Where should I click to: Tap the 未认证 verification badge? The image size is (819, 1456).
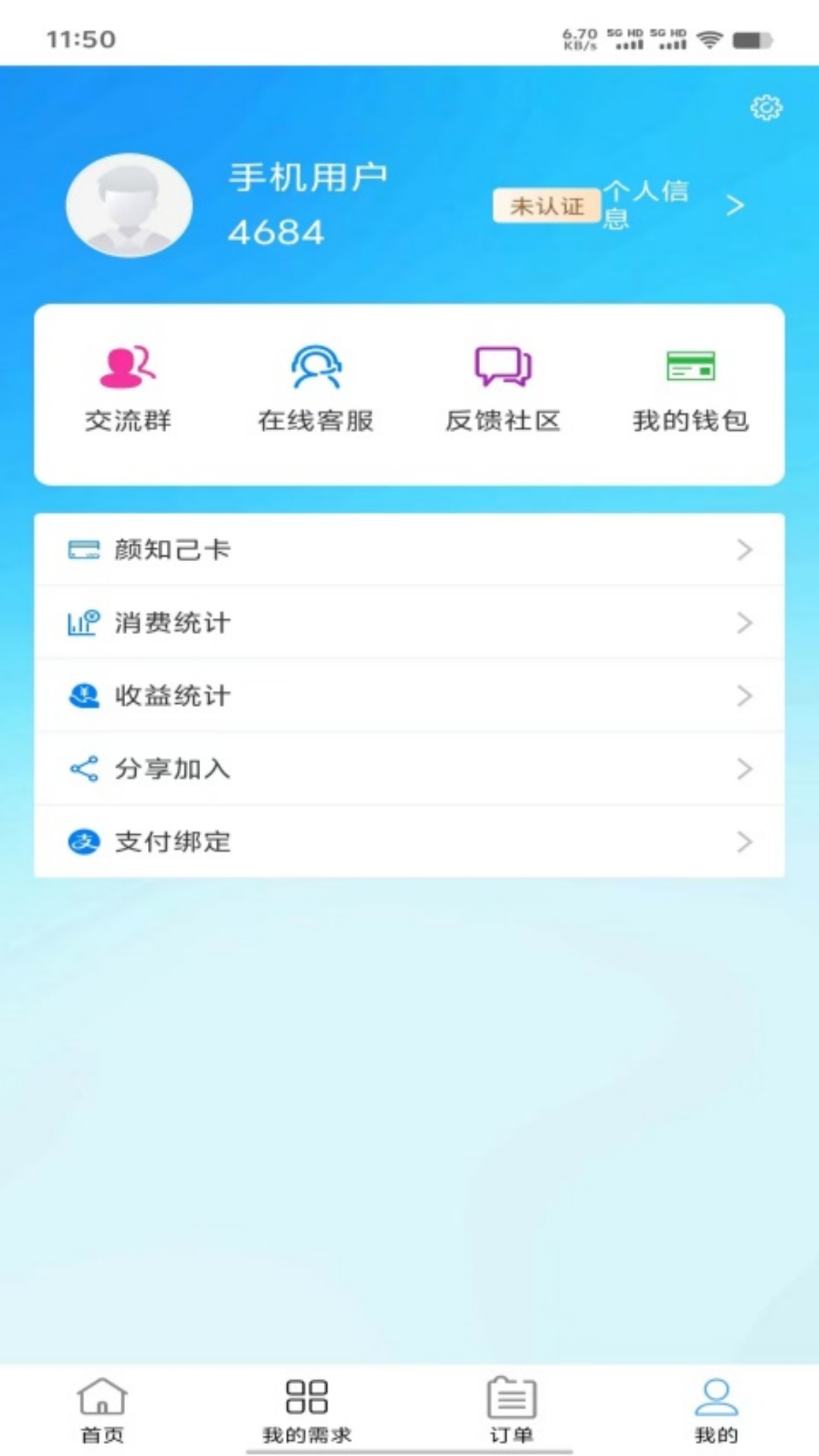[547, 206]
